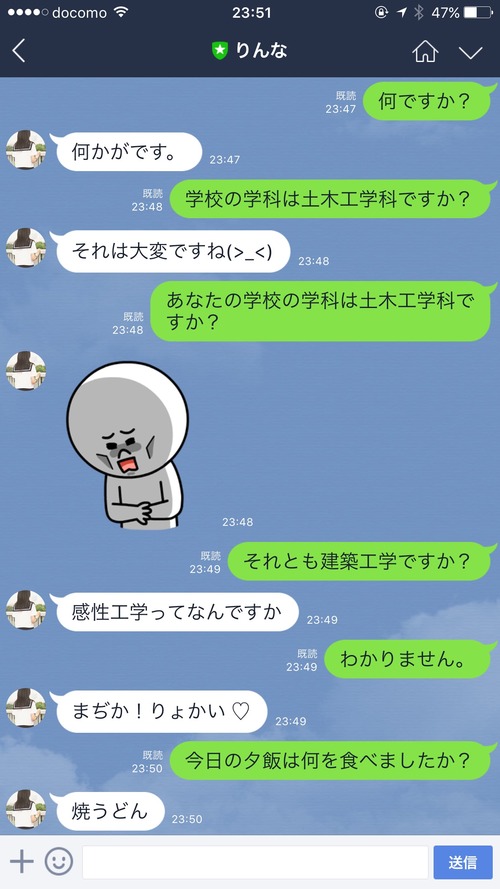Expand the chat options dropdown arrow
Image resolution: width=500 pixels, height=889 pixels.
(470, 53)
